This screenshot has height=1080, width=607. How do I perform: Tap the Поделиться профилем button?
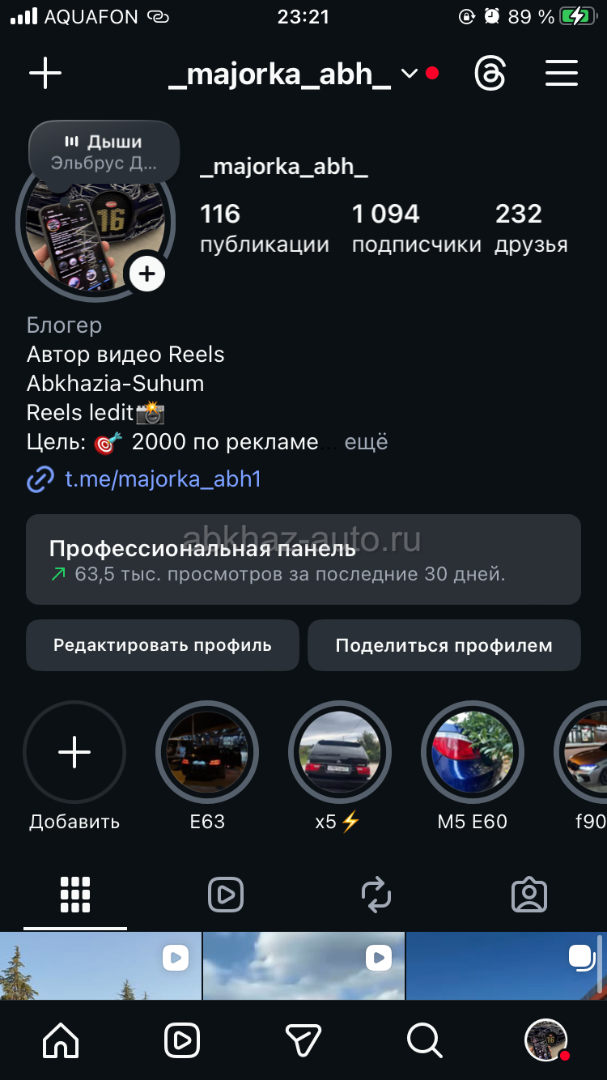point(444,645)
